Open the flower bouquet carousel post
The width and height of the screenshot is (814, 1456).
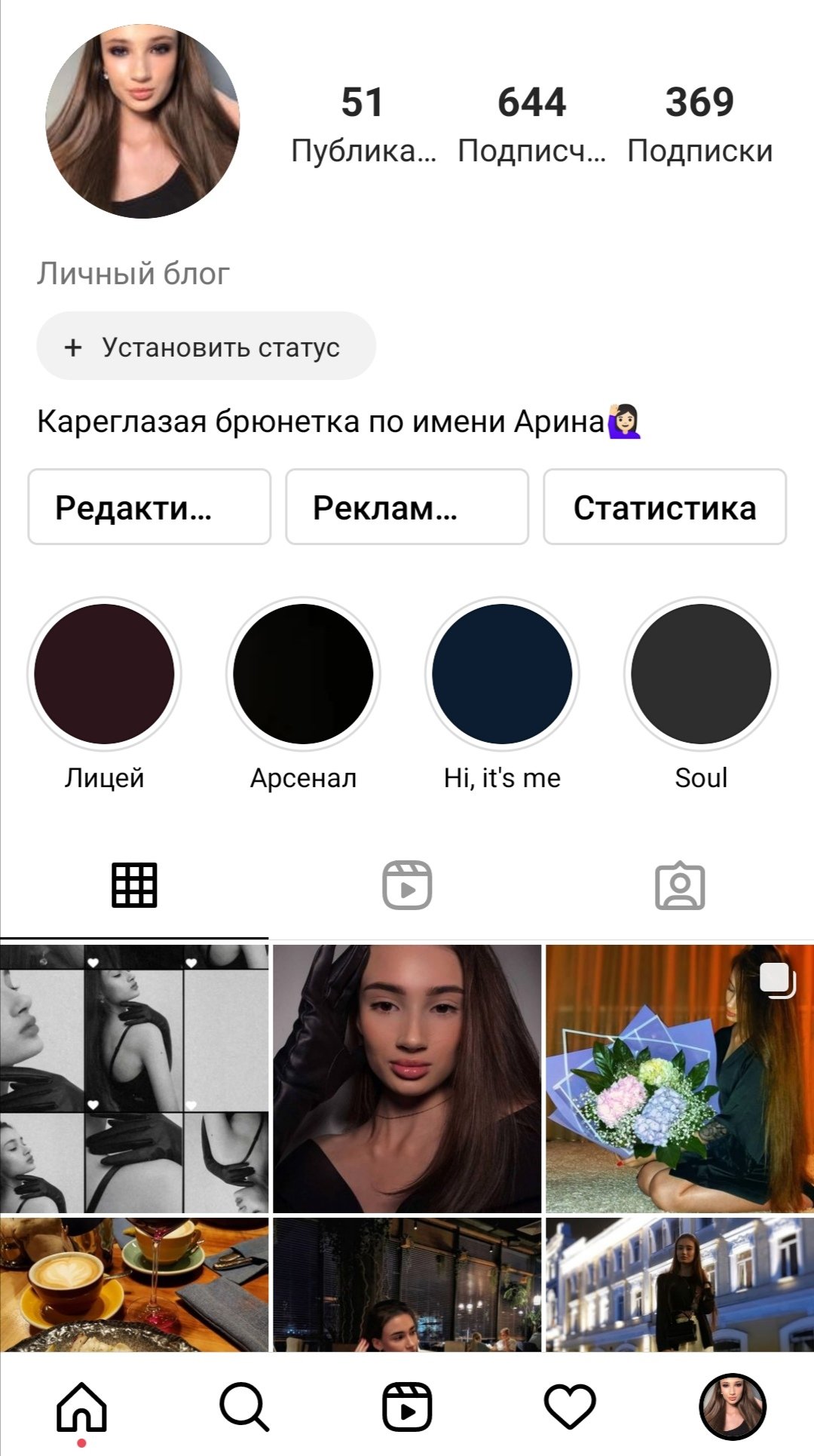pos(680,1078)
